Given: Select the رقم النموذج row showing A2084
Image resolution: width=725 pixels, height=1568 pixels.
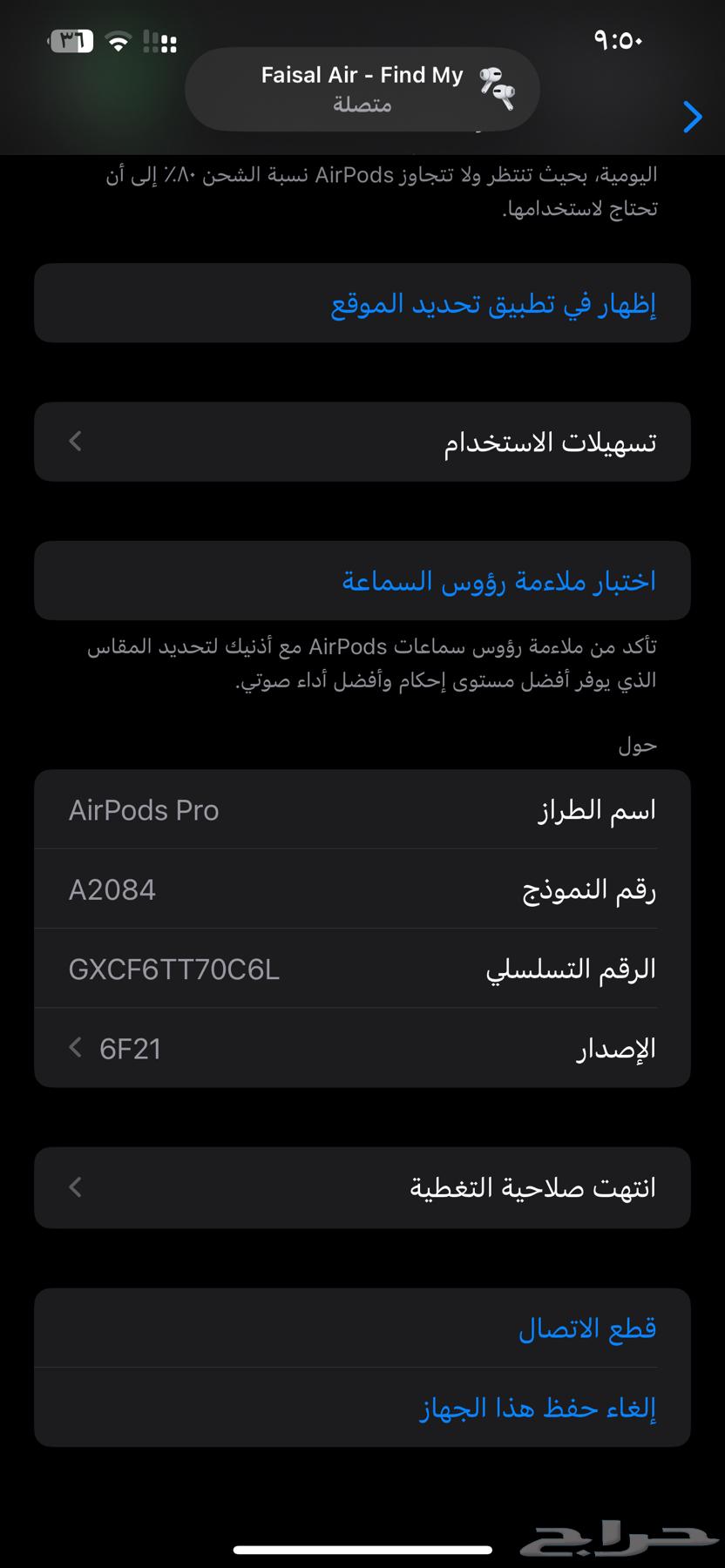Looking at the screenshot, I should (x=362, y=889).
